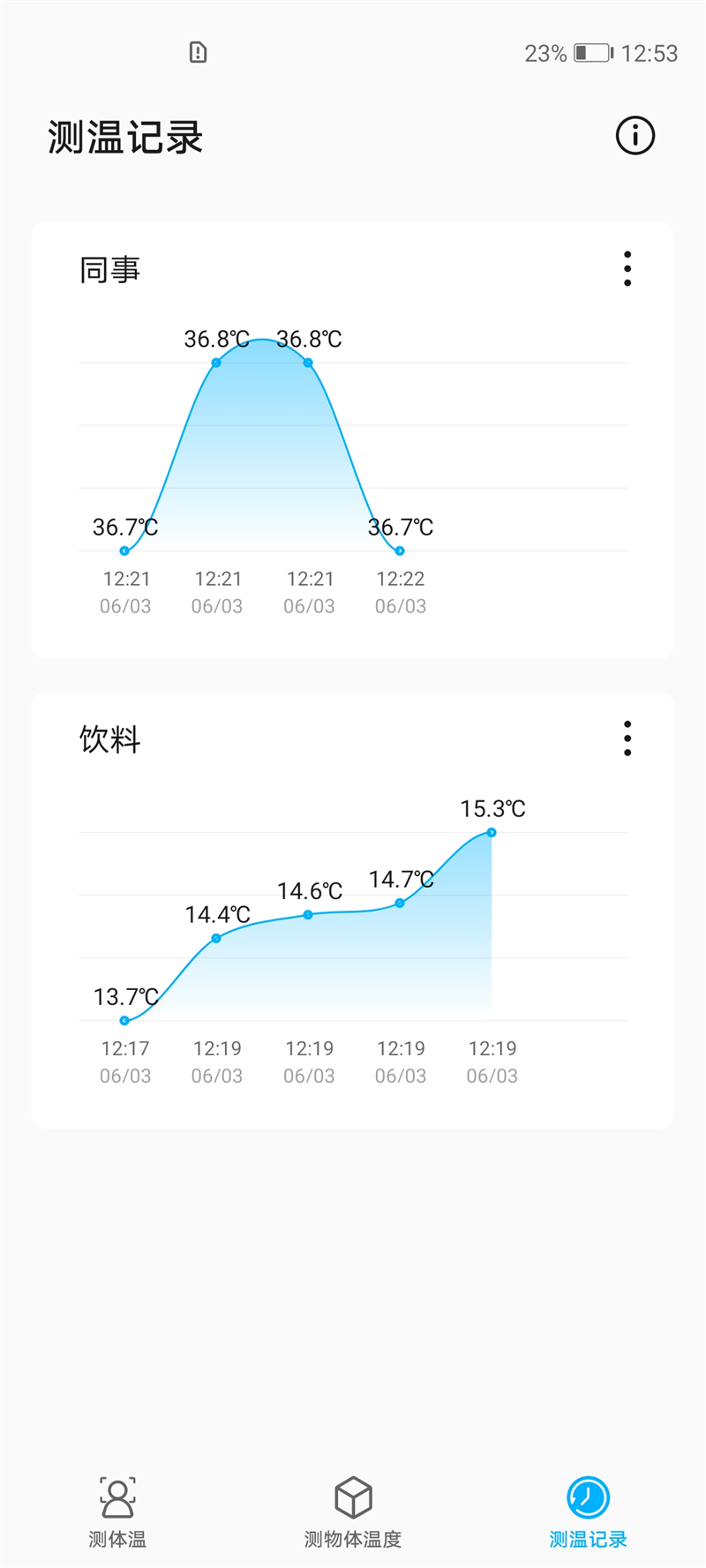Open the more options menu for 同事
This screenshot has width=706, height=1568.
point(627,268)
